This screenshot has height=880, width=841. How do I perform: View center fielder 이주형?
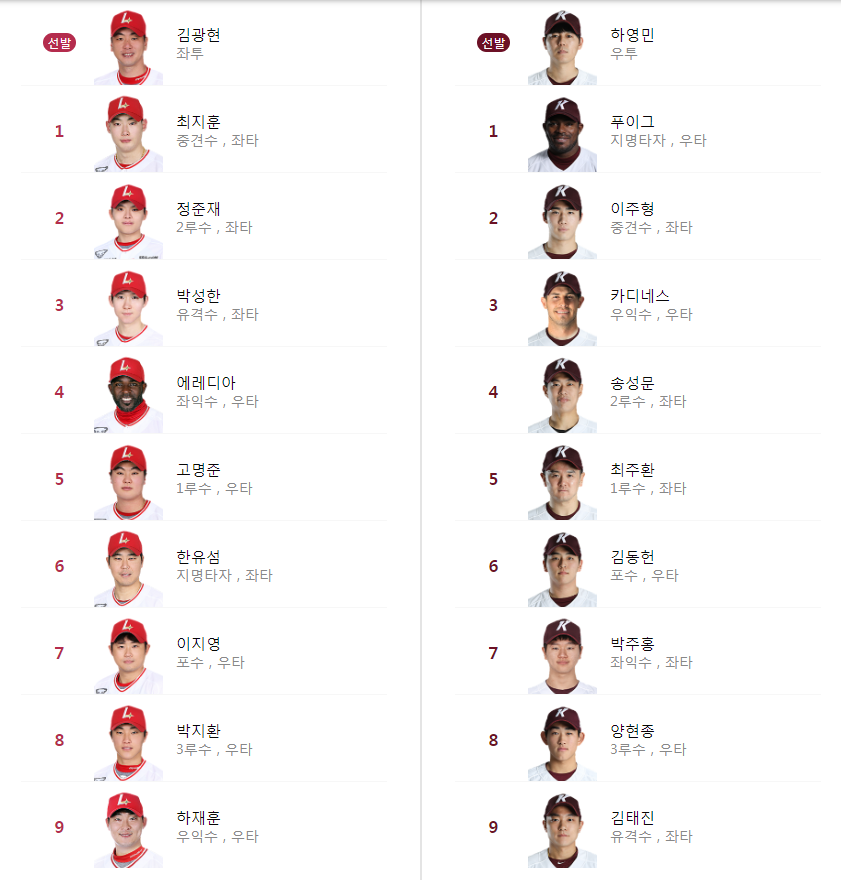coord(632,209)
